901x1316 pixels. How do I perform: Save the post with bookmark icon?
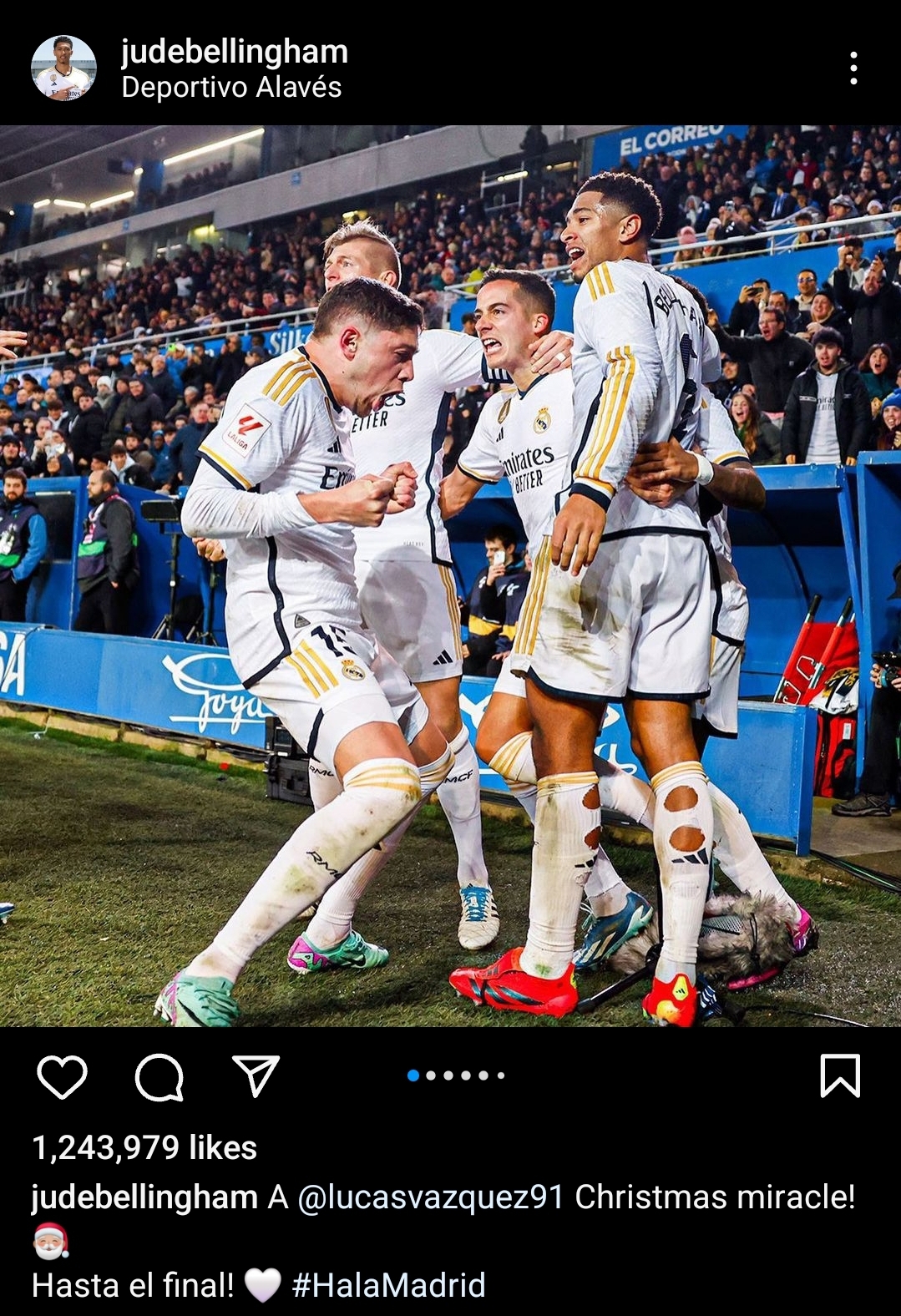pyautogui.click(x=840, y=1076)
